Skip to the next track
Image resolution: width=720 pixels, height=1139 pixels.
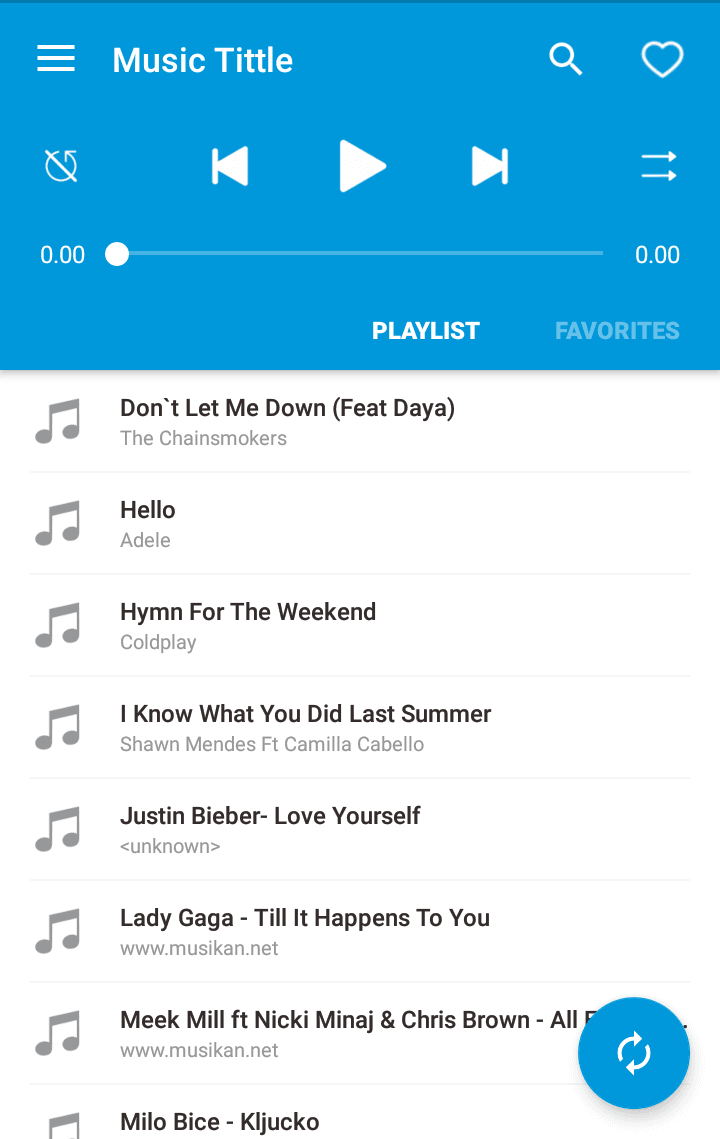click(490, 166)
